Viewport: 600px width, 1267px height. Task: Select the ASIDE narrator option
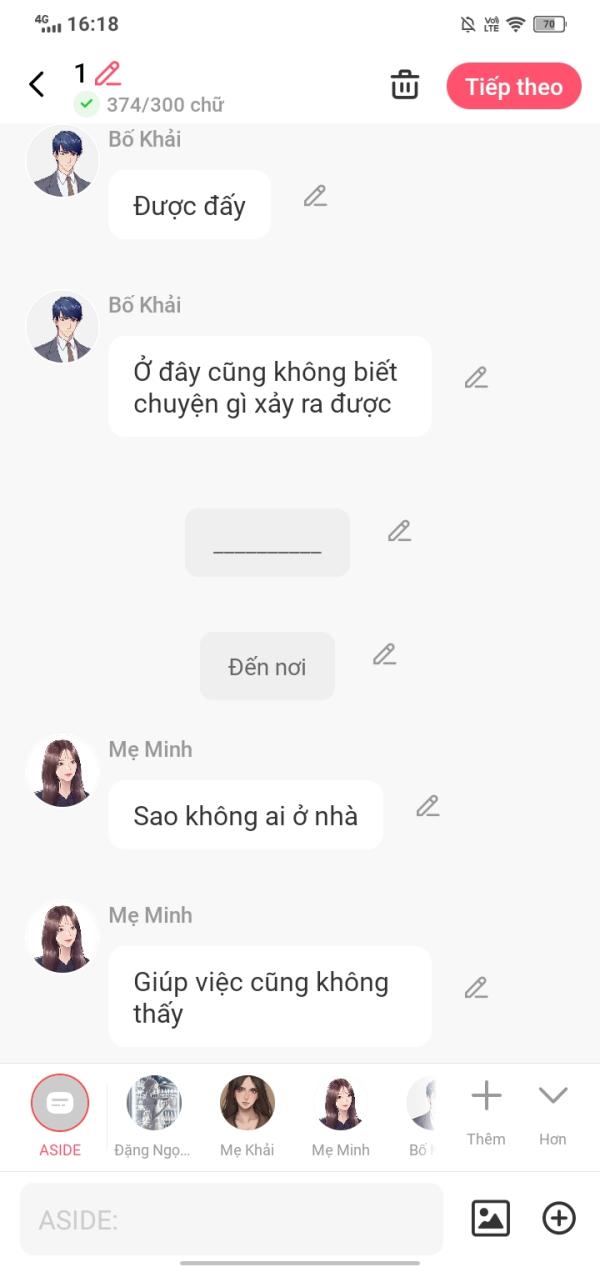click(60, 1104)
